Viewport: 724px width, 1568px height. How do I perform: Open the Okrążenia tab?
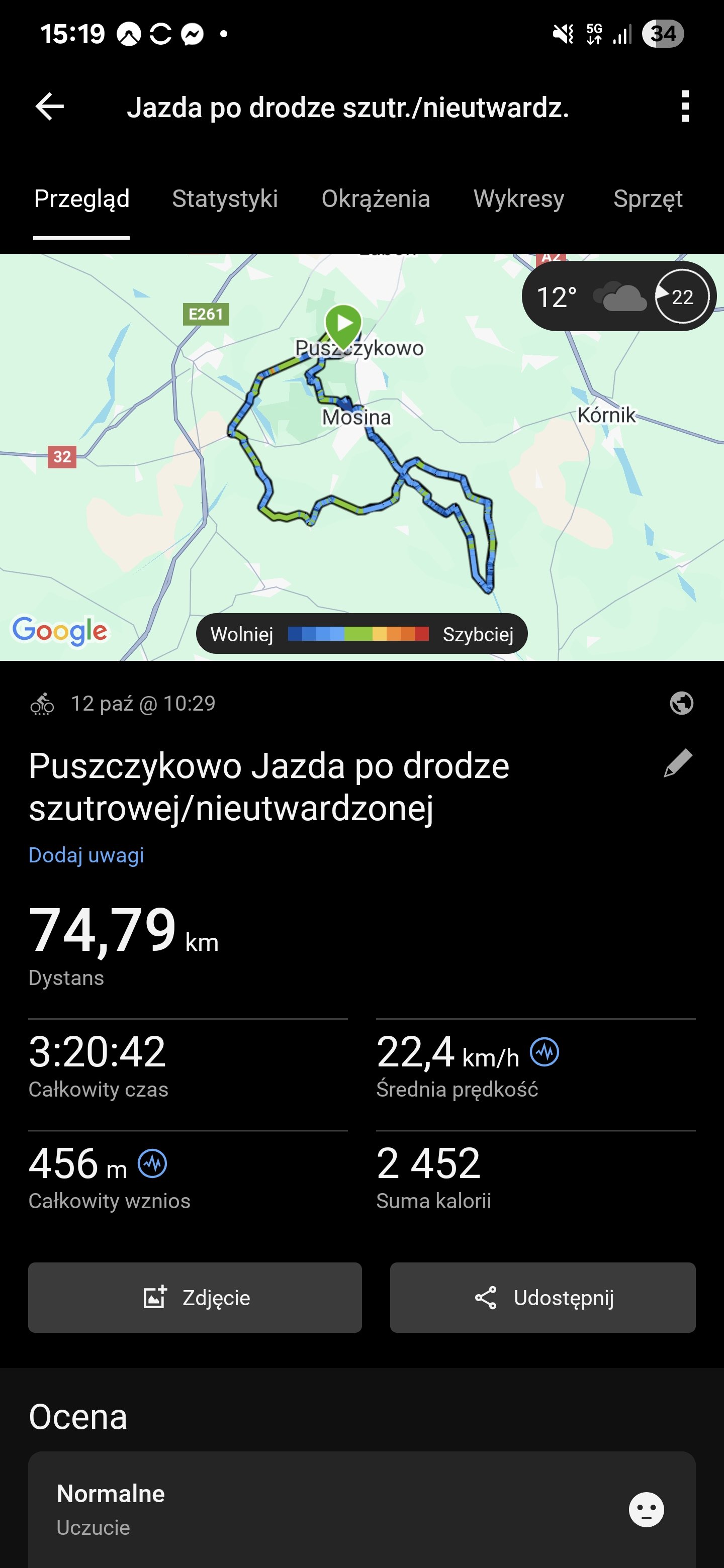coord(376,199)
